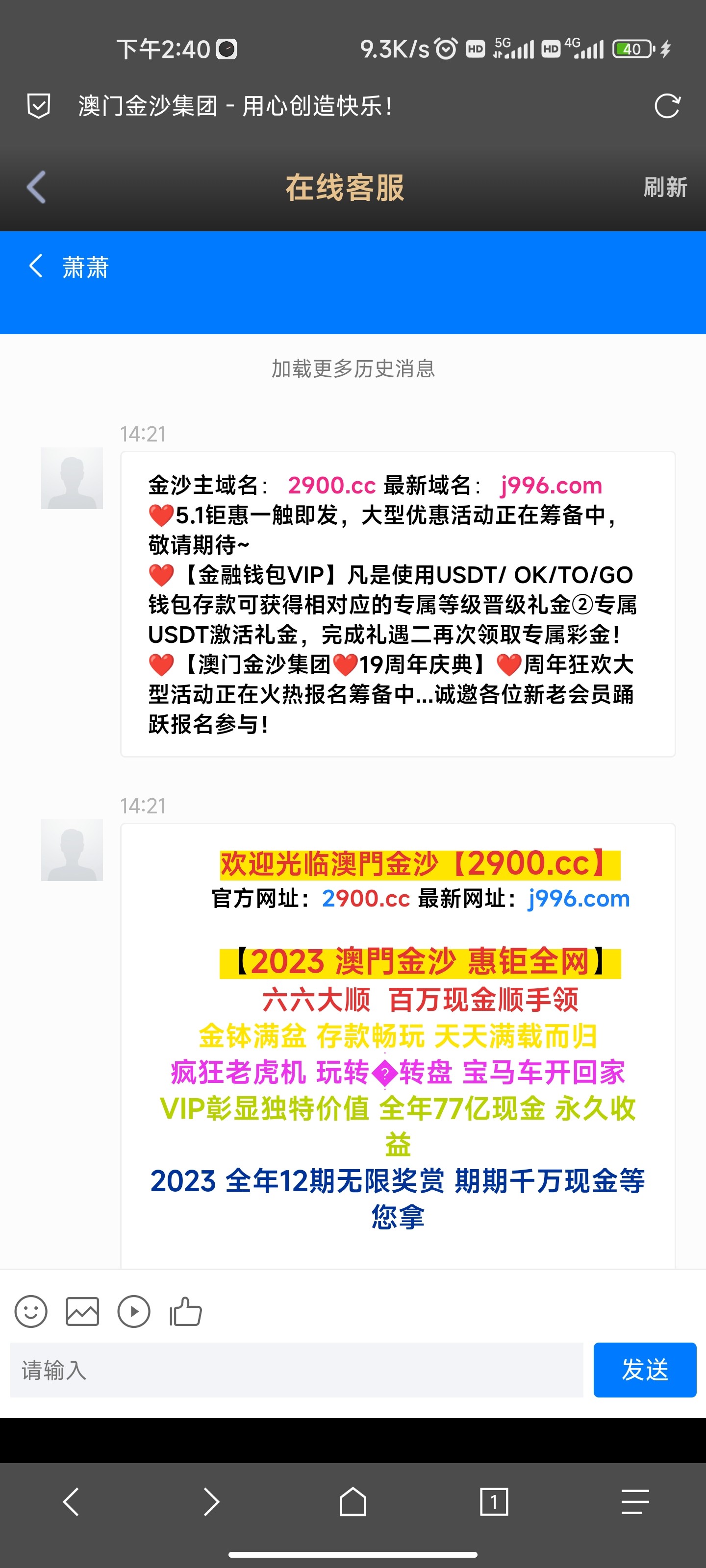
Task: Load more history via 加载更多历史消息
Action: (353, 368)
